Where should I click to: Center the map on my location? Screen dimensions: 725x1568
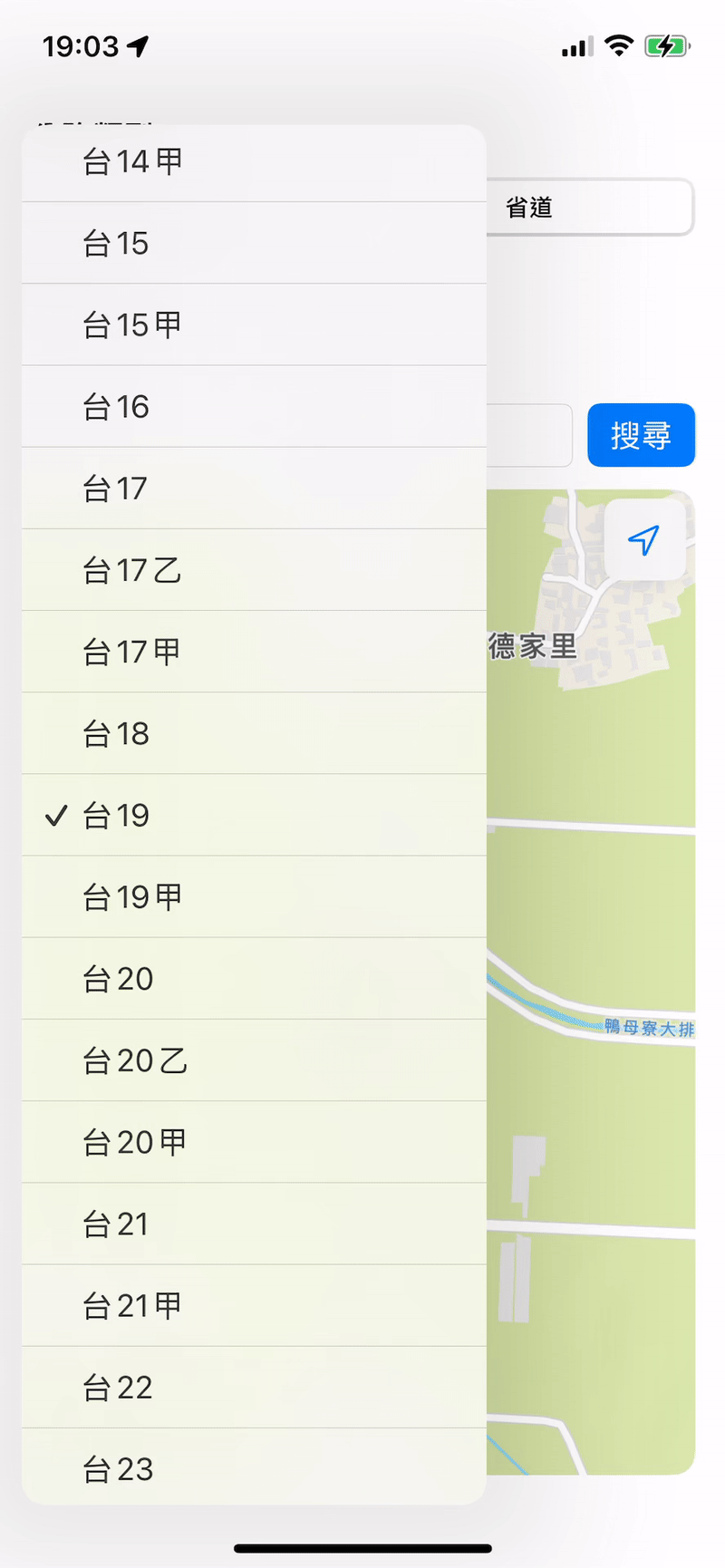tap(644, 540)
